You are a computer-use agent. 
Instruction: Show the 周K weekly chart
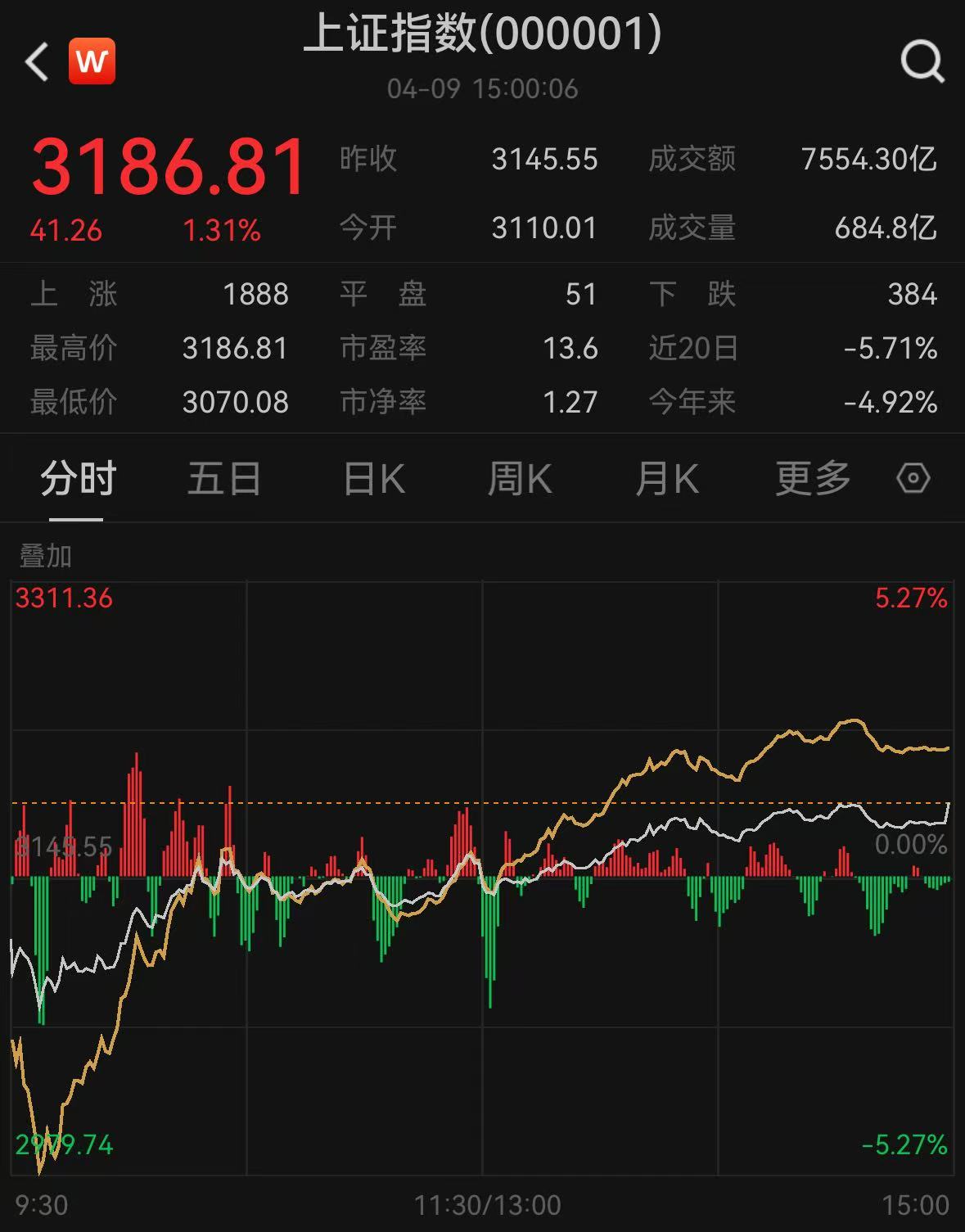(520, 479)
